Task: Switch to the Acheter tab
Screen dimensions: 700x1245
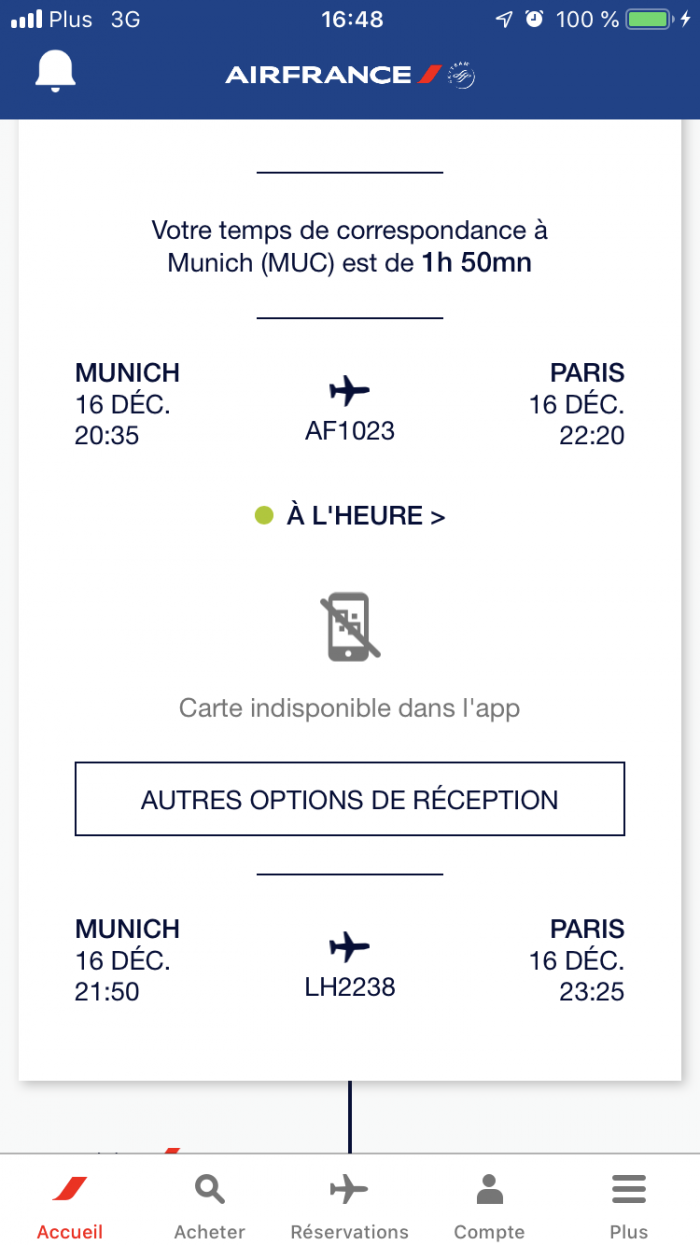Action: coord(210,1205)
